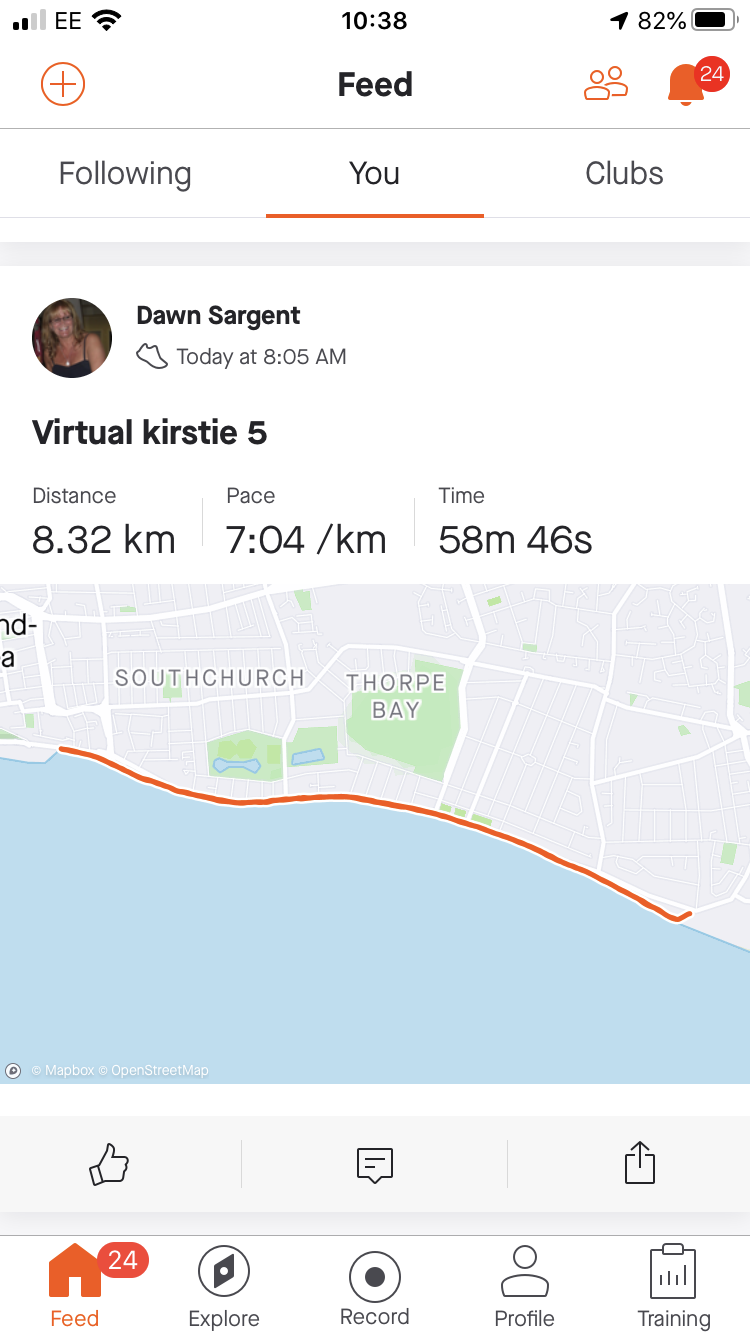The width and height of the screenshot is (750, 1334).
Task: Switch to the Clubs tab
Action: [624, 174]
